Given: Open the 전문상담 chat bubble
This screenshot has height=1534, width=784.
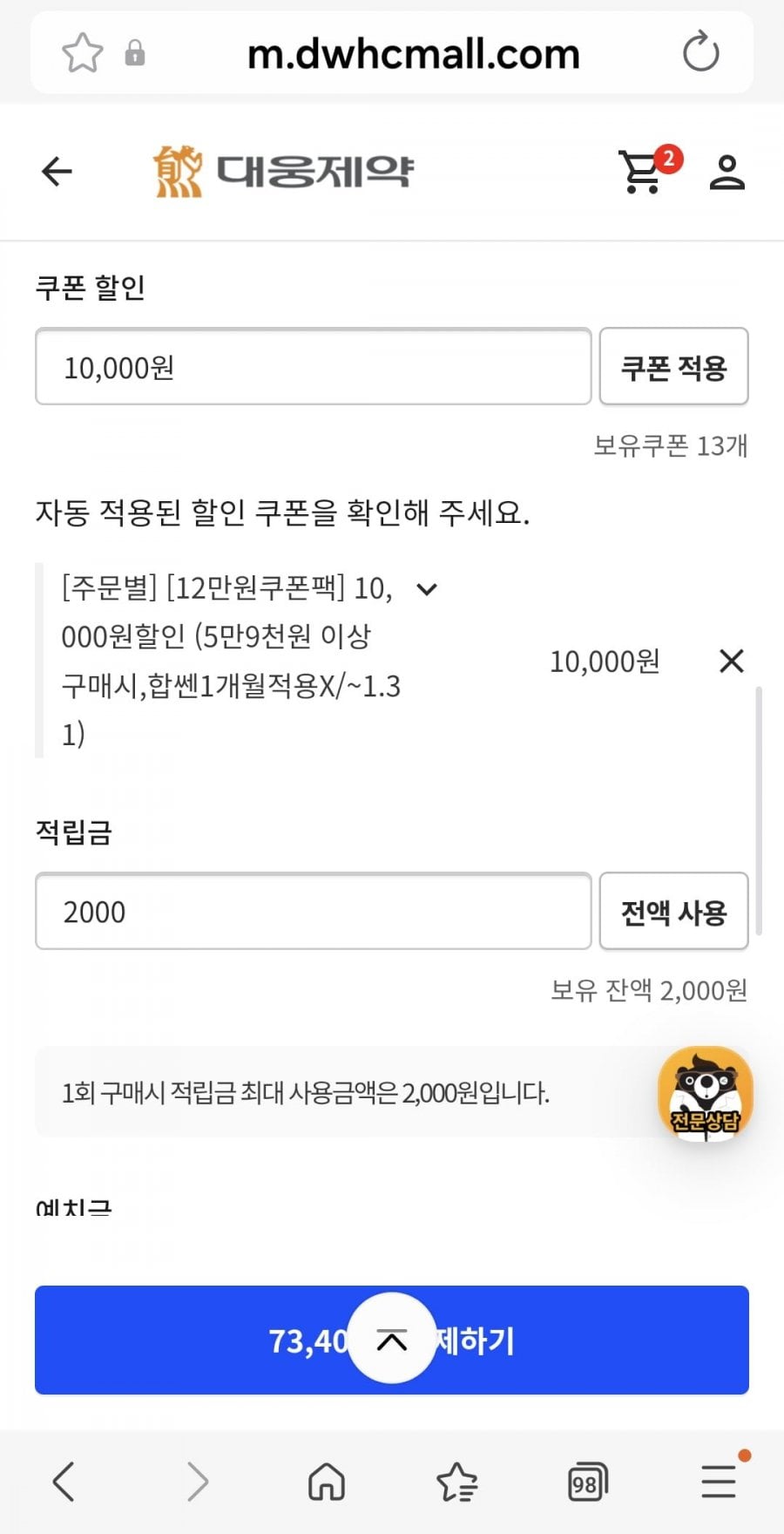Looking at the screenshot, I should (x=705, y=1094).
